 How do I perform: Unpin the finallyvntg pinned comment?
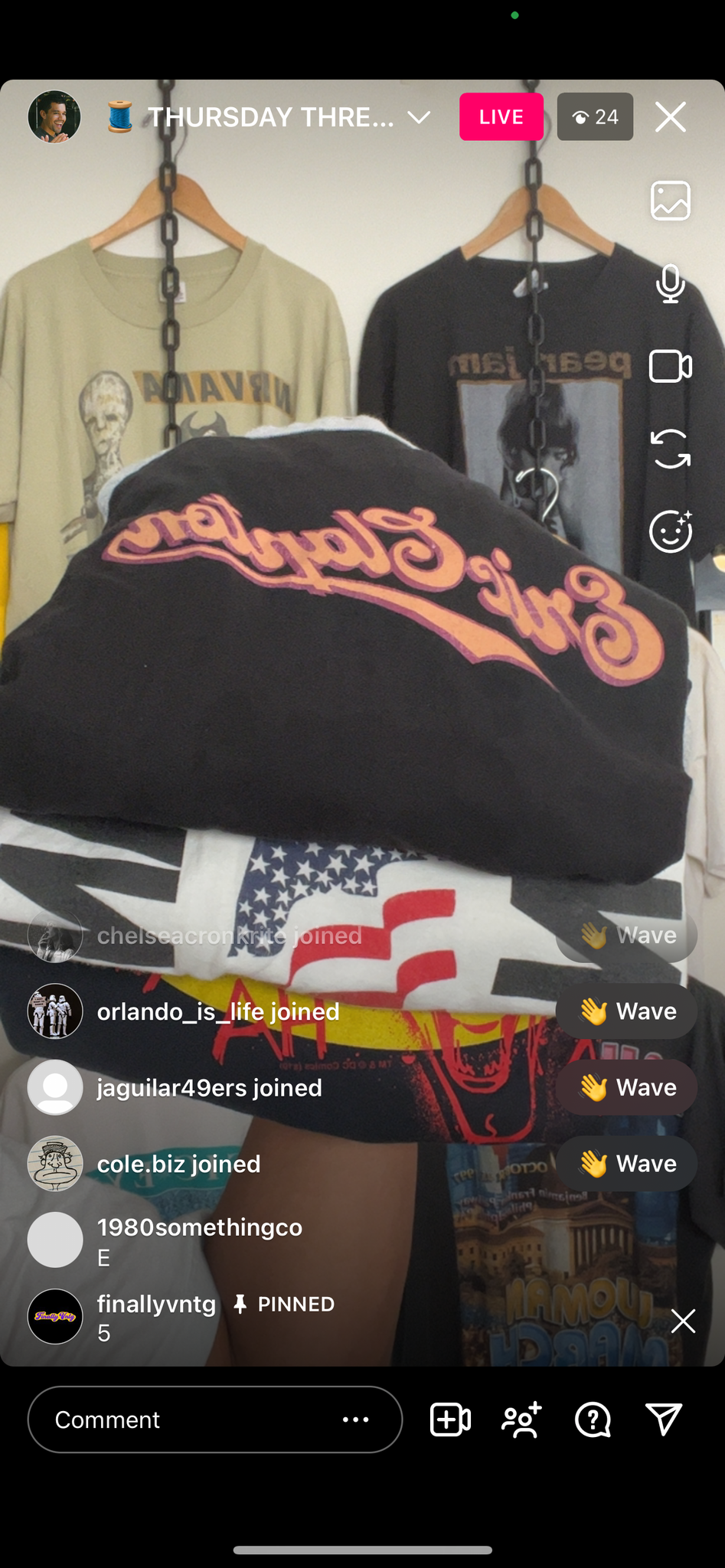click(x=683, y=1321)
